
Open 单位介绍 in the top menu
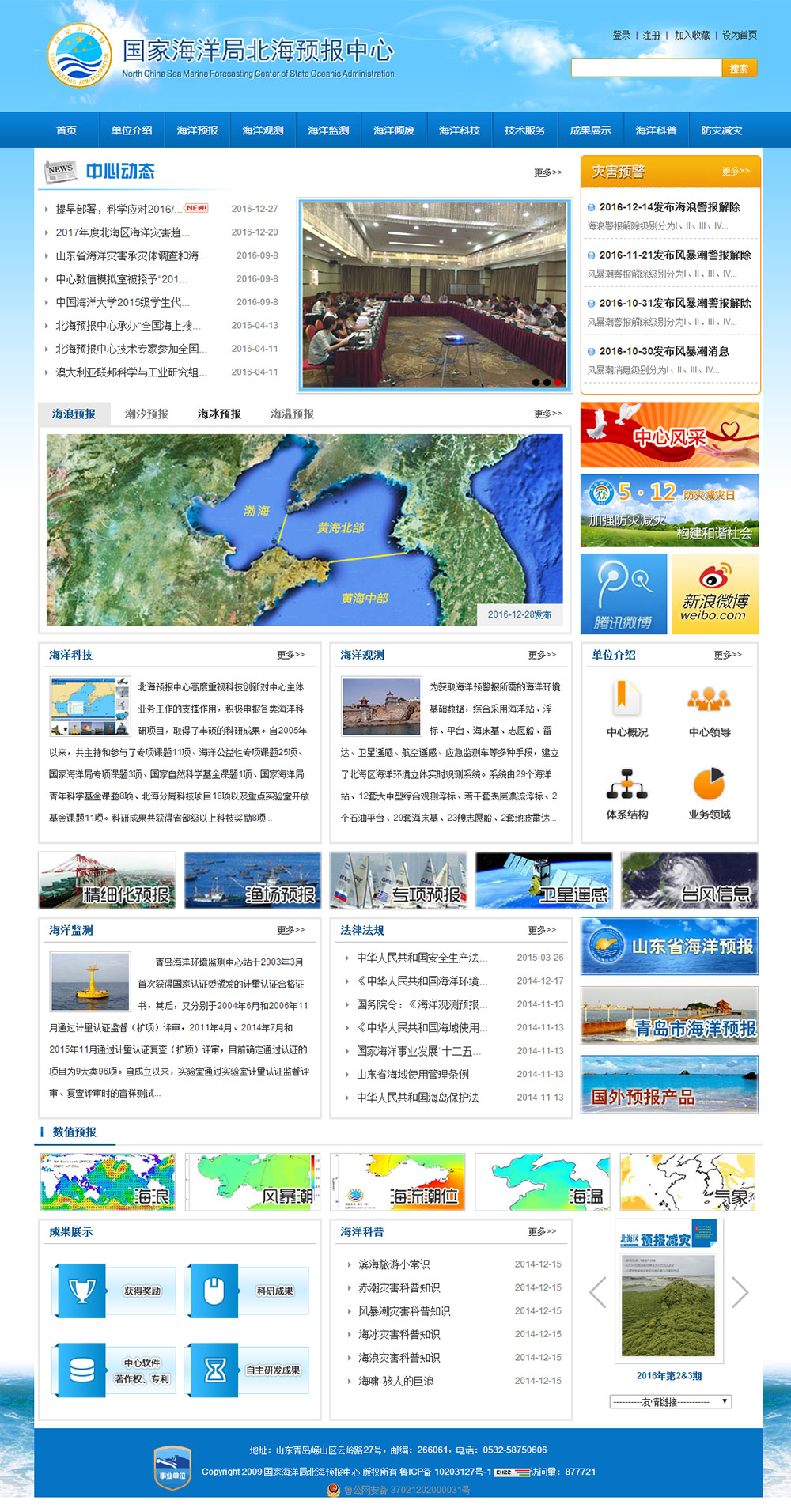click(x=131, y=130)
